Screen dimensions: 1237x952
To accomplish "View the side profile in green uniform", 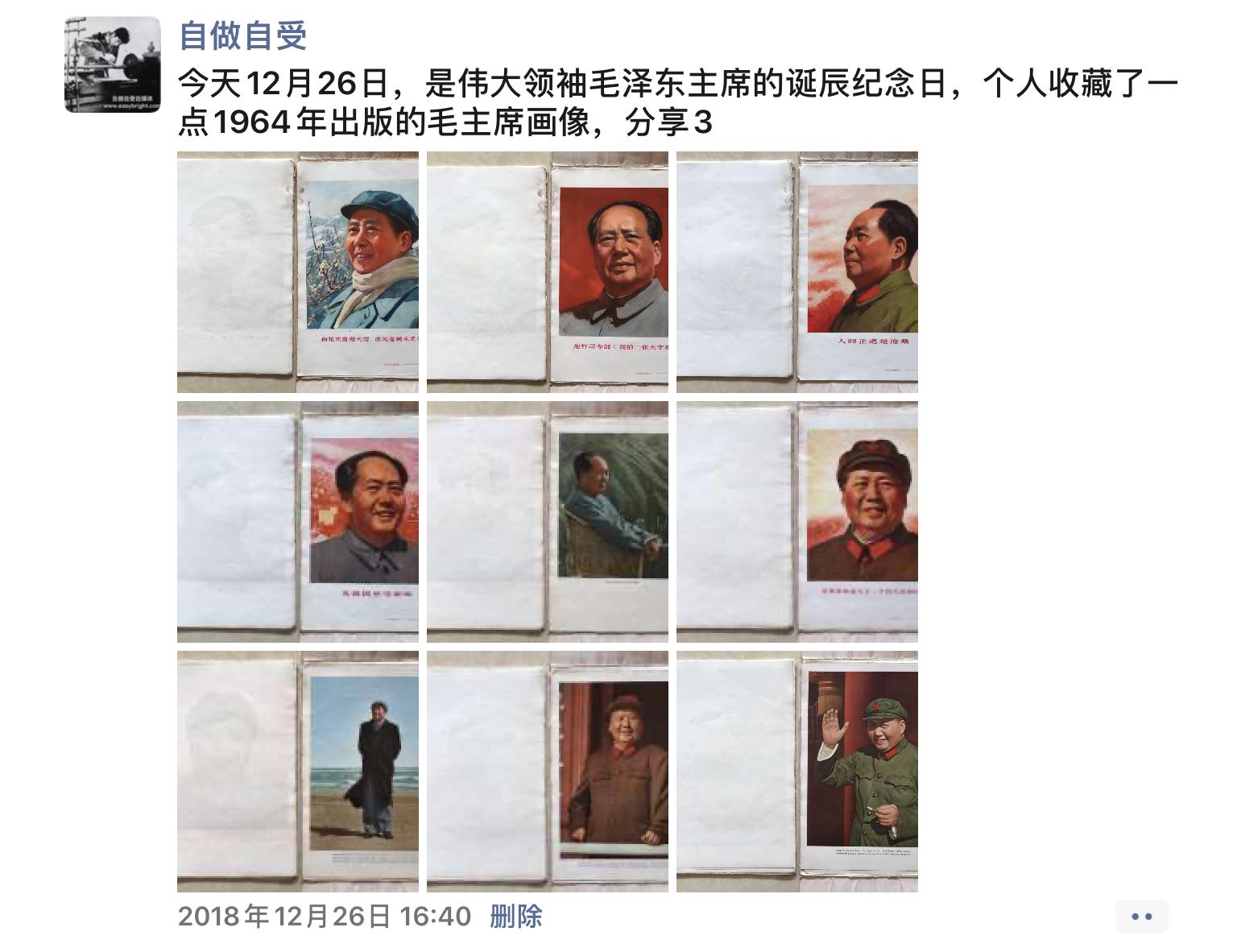I will pos(797,272).
